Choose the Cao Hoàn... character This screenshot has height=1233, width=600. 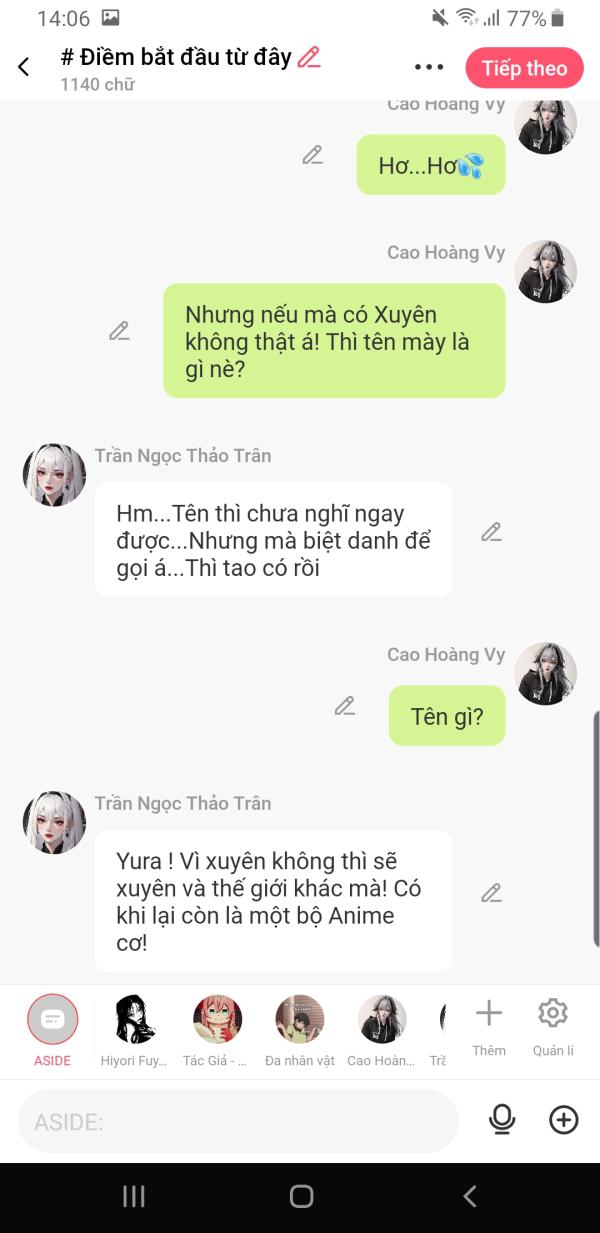(382, 1020)
